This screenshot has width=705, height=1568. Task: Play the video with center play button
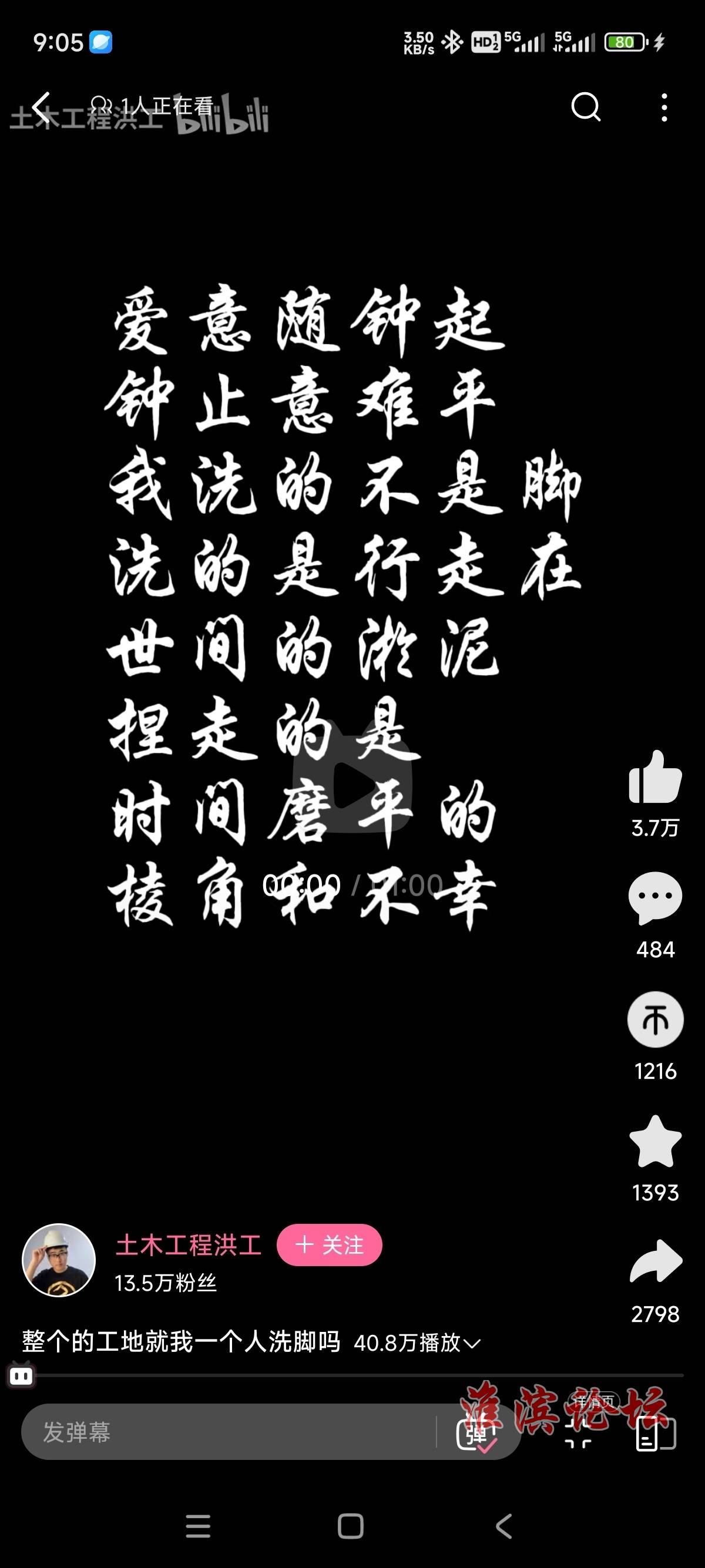(352, 784)
